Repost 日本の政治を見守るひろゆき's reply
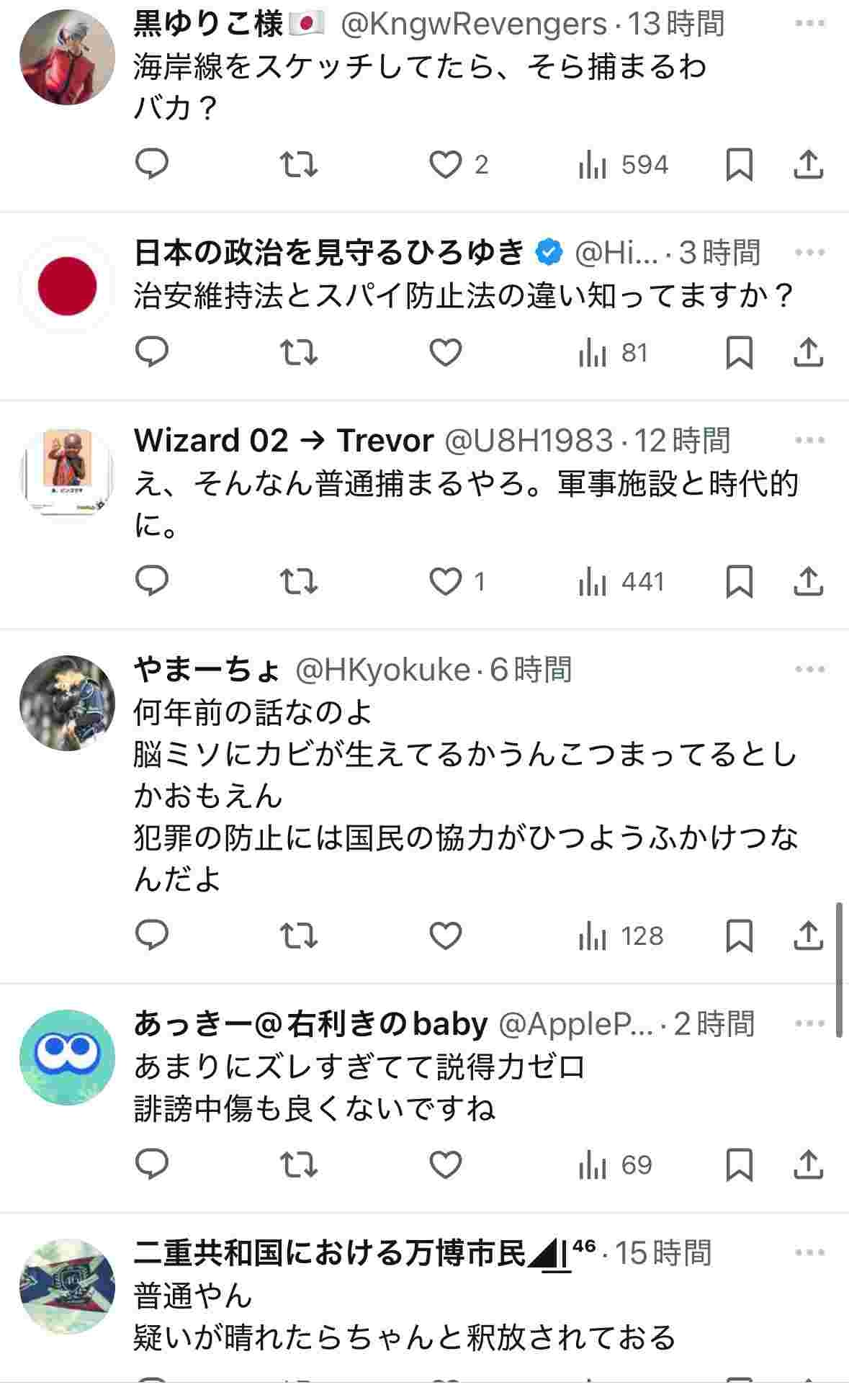Viewport: 849px width, 1400px height. pos(298,353)
